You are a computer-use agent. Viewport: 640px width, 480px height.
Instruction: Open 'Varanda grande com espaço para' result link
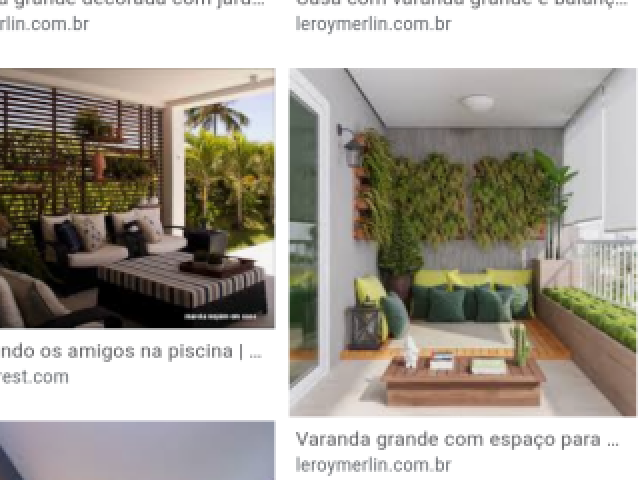click(x=456, y=439)
